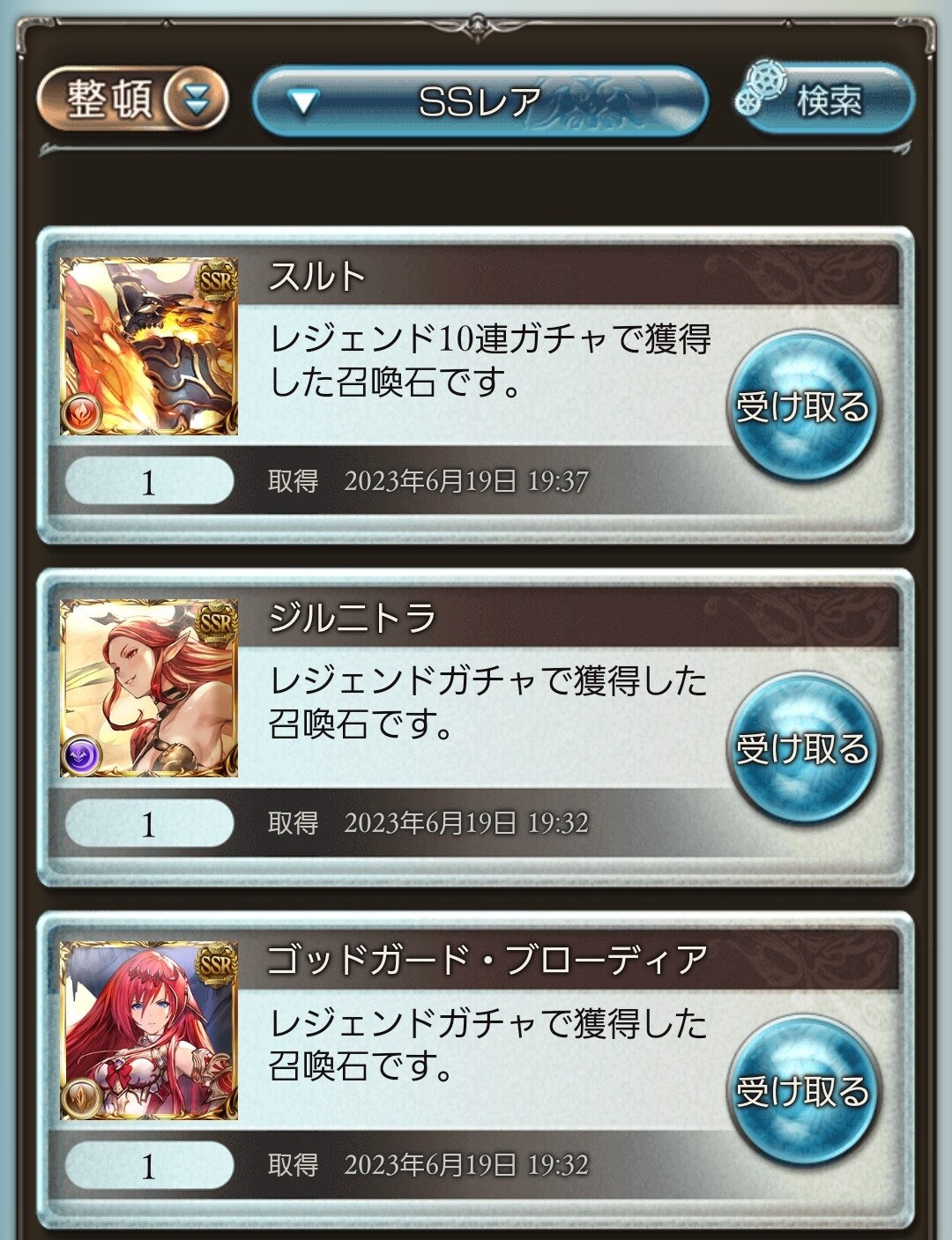
Task: Claim スルト with its 受け取る button
Action: [x=802, y=406]
